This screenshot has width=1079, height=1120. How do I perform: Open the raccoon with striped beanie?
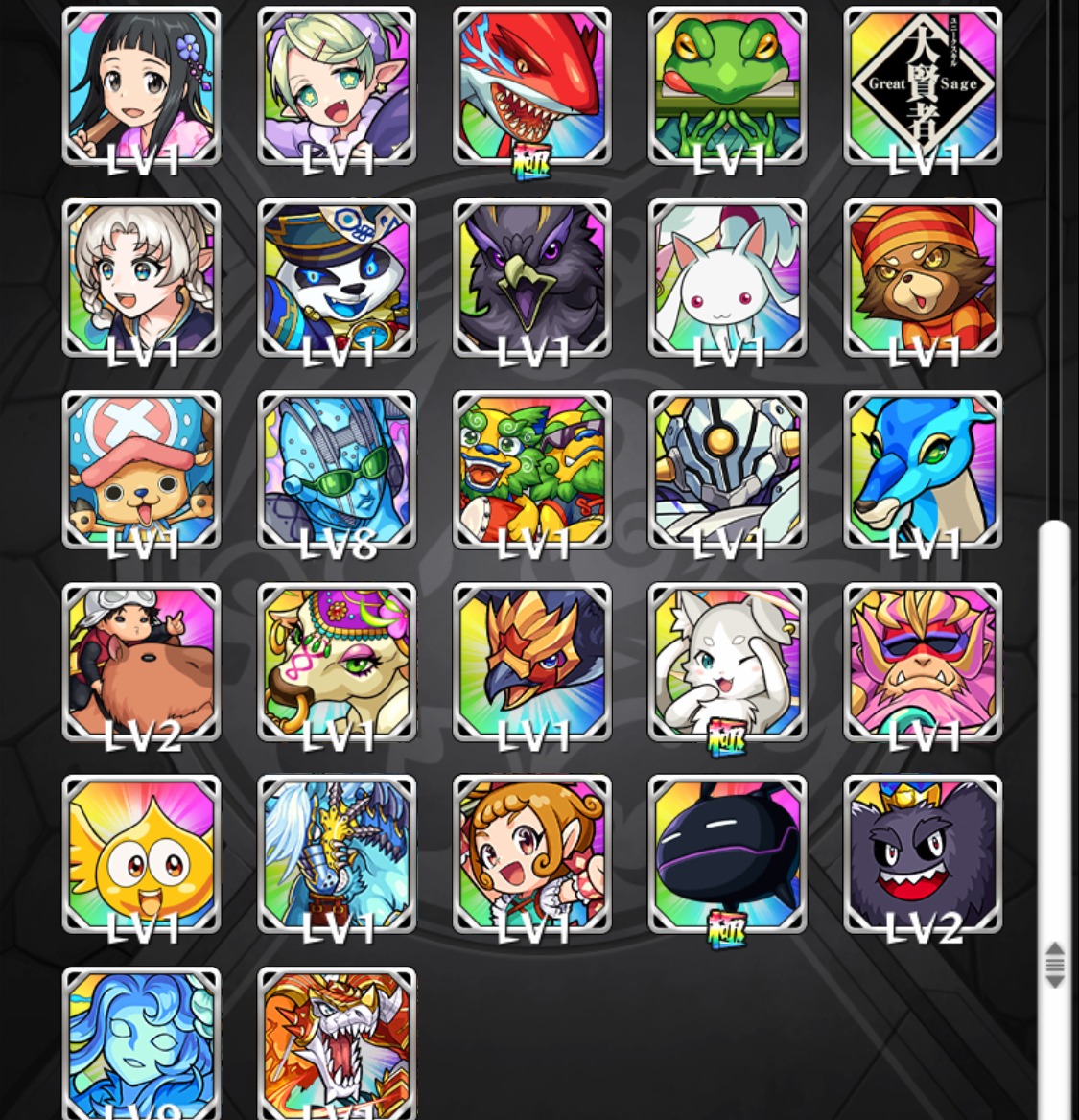click(x=923, y=278)
